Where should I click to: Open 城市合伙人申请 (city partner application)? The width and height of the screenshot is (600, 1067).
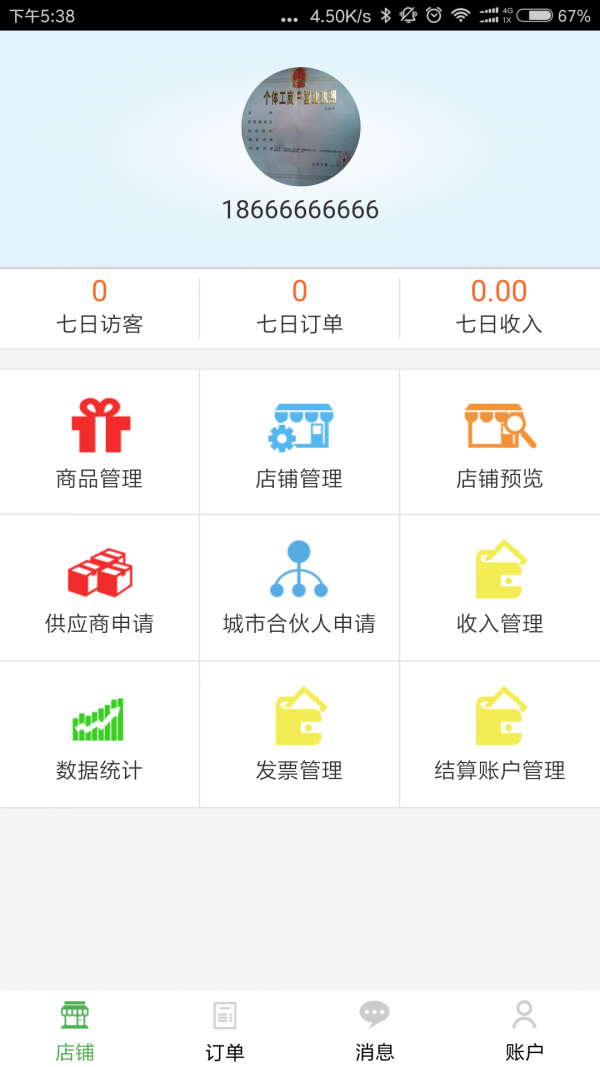click(x=300, y=588)
